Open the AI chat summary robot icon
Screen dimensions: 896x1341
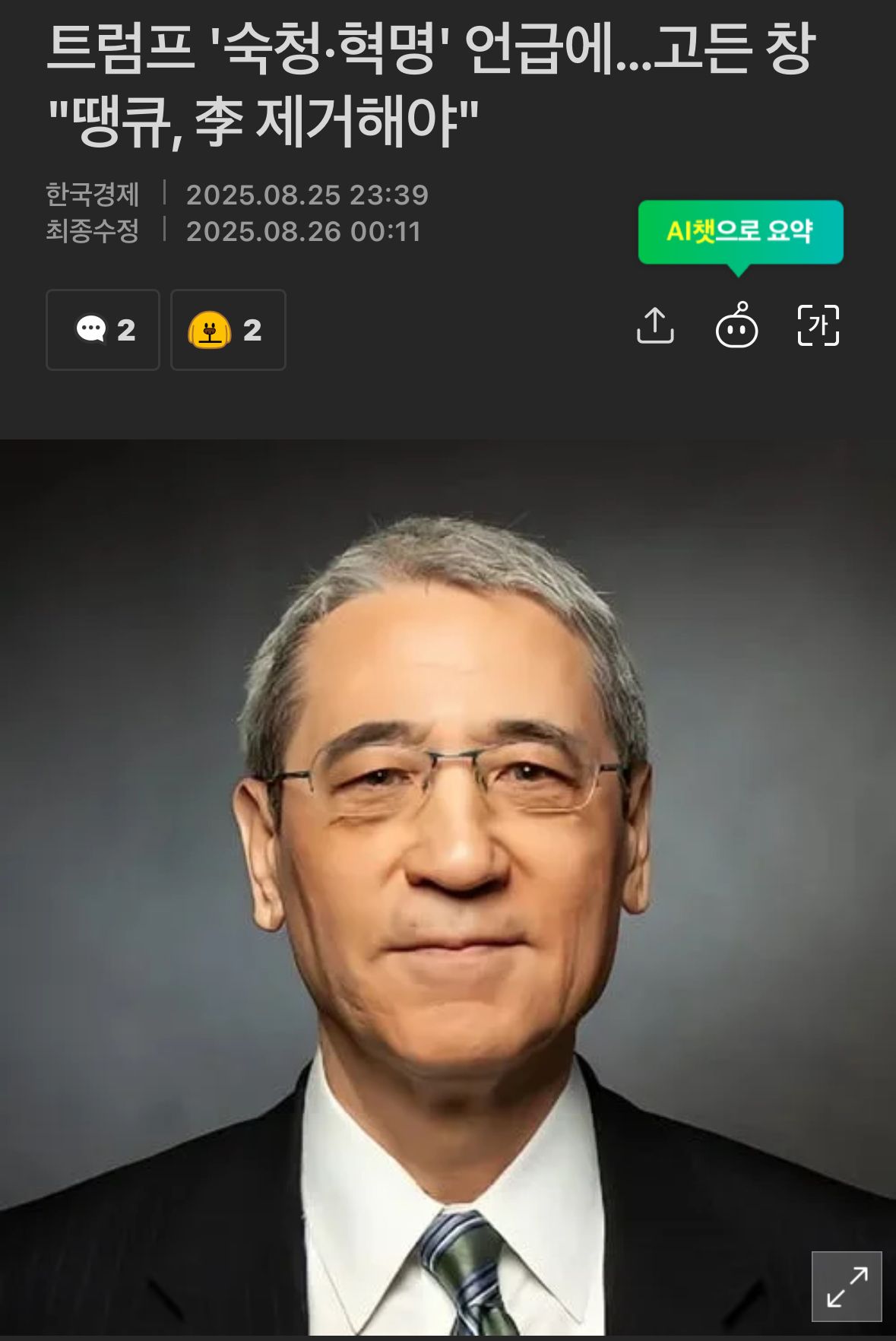(x=736, y=326)
